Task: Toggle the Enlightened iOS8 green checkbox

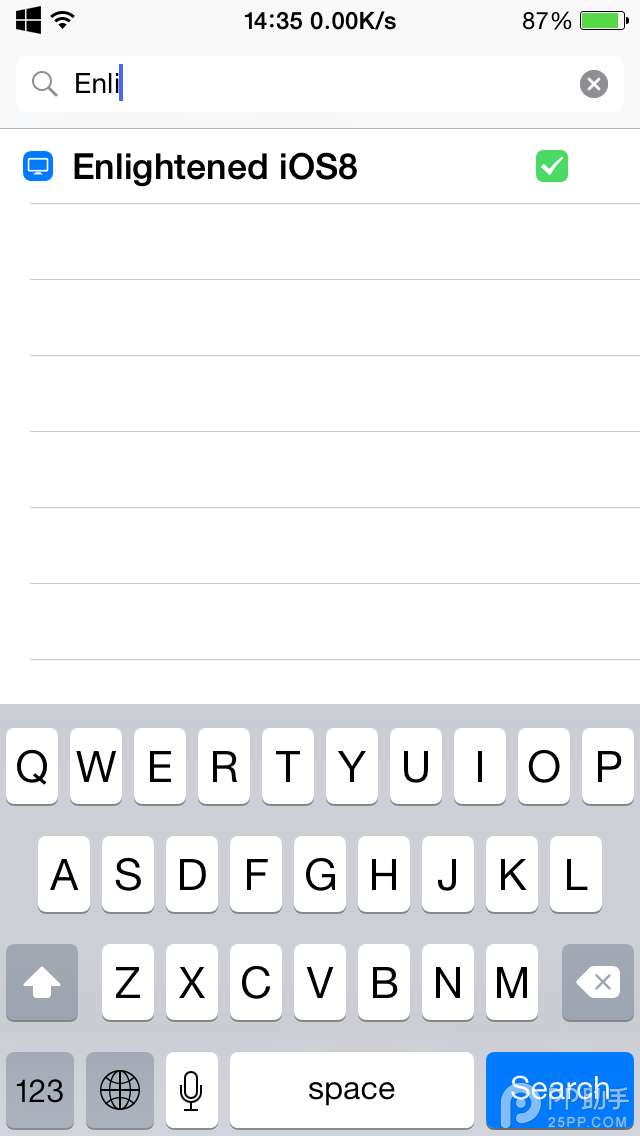Action: tap(551, 166)
